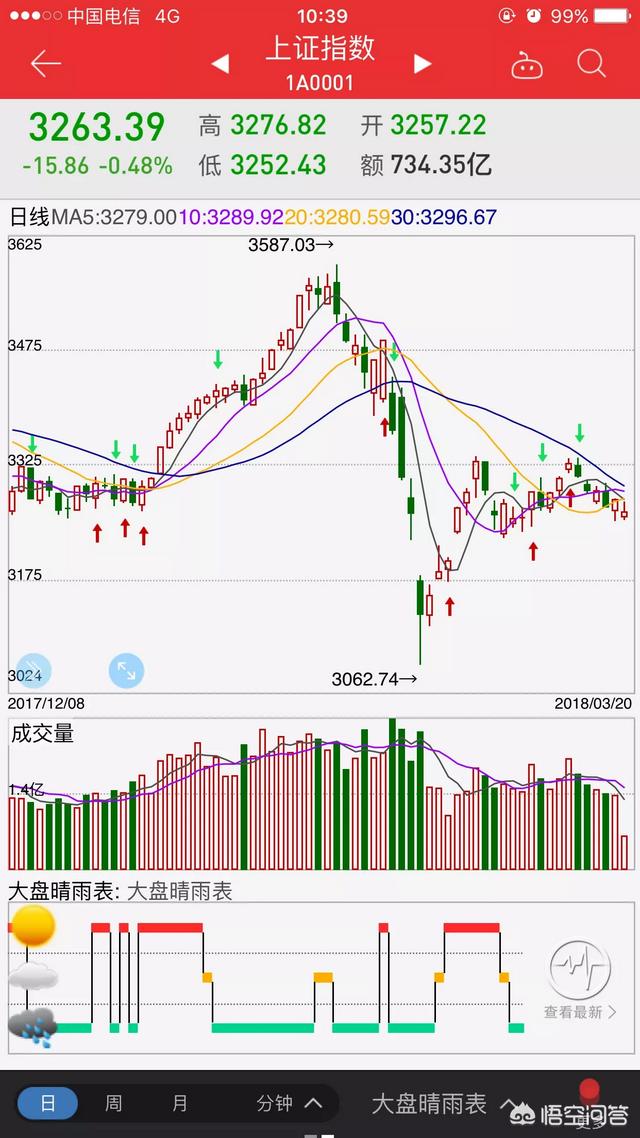Open the robot assistant icon

click(526, 66)
